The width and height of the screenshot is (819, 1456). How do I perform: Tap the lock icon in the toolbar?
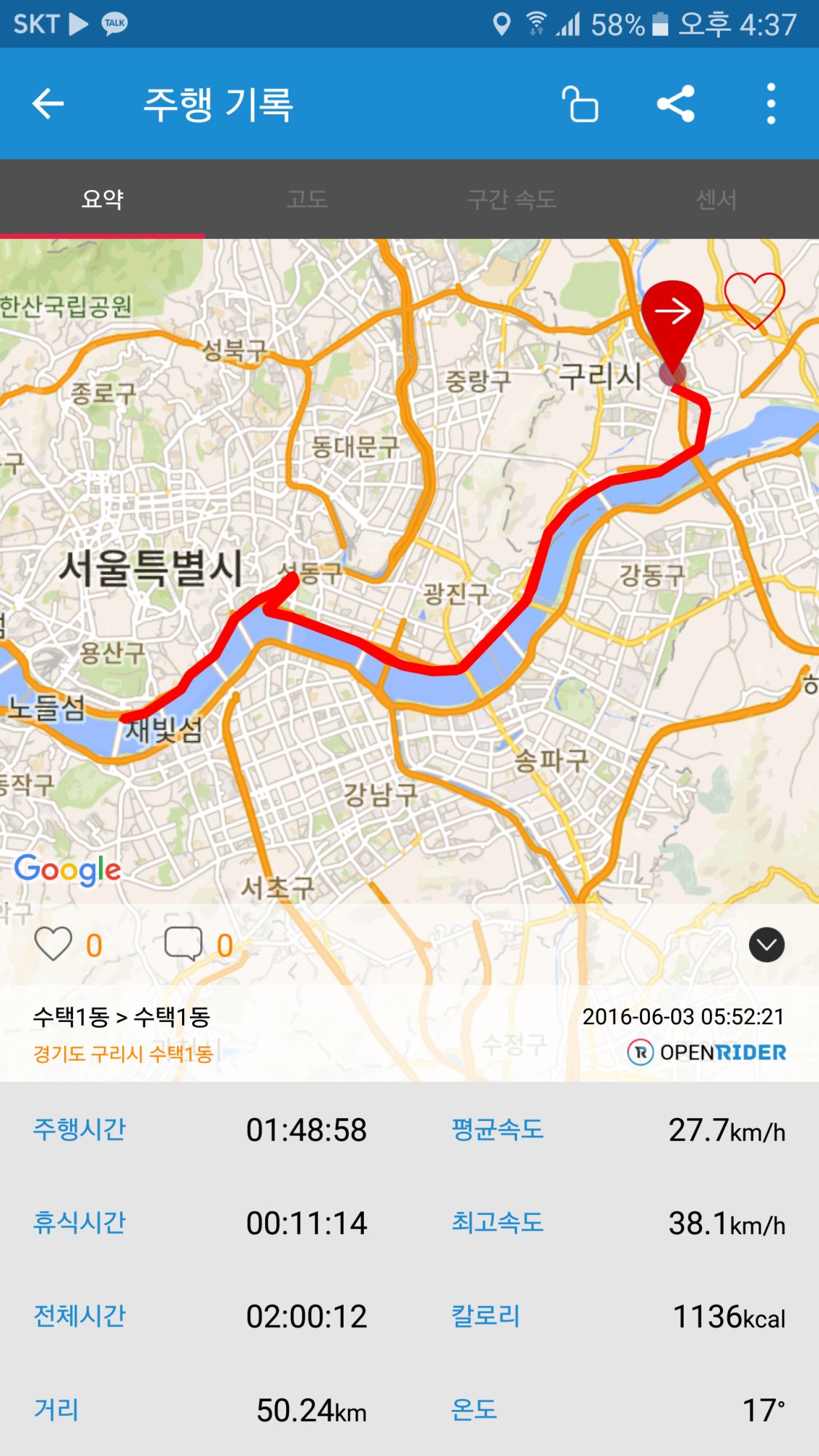(580, 104)
